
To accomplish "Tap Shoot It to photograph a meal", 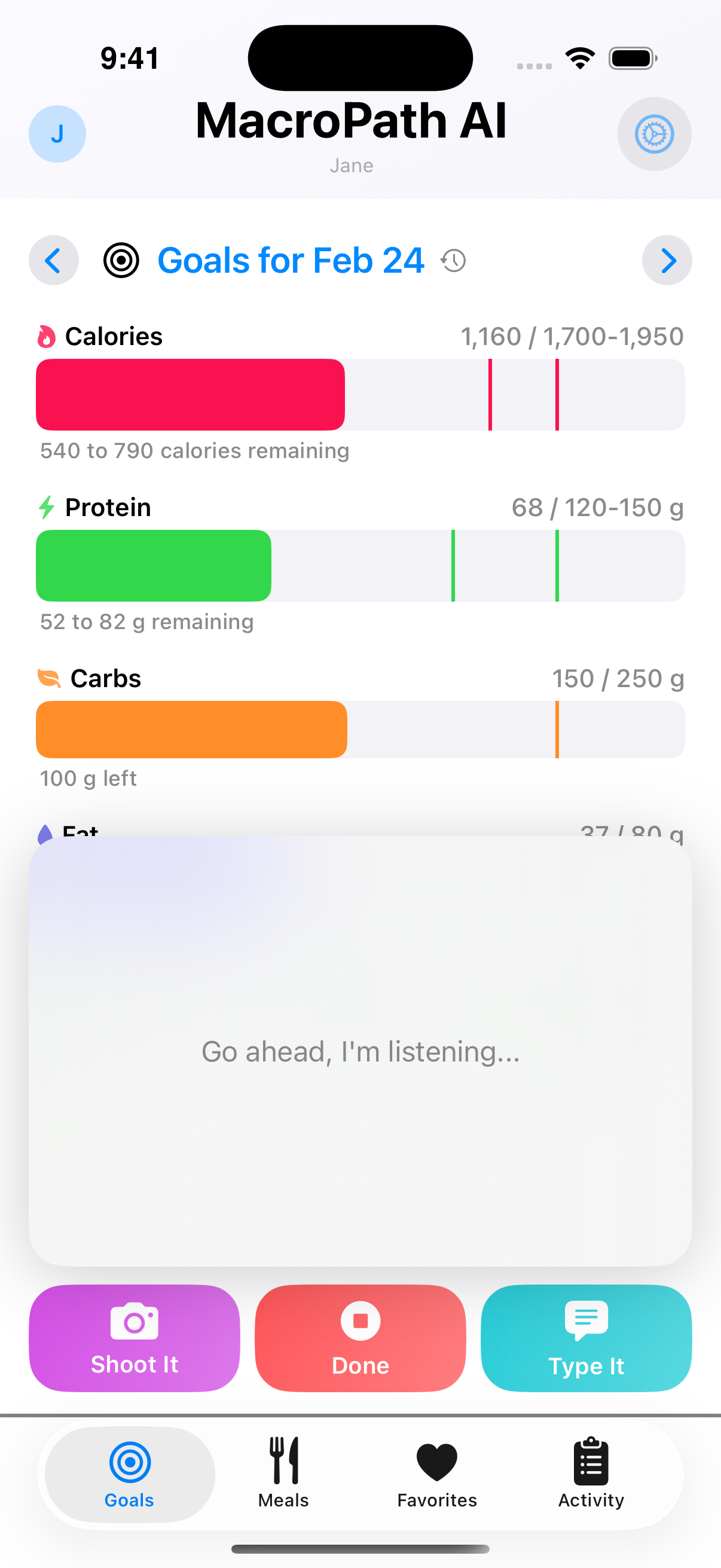I will pos(135,1338).
